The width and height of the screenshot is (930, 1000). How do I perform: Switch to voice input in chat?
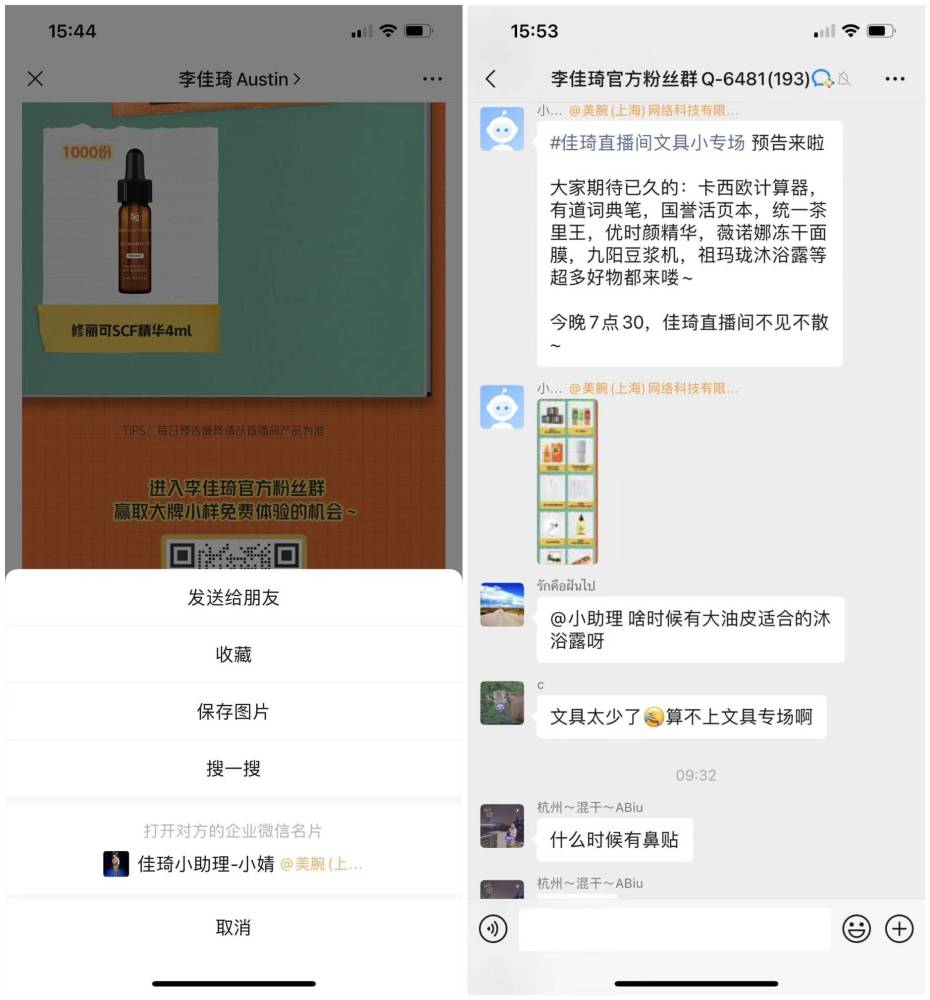click(493, 929)
